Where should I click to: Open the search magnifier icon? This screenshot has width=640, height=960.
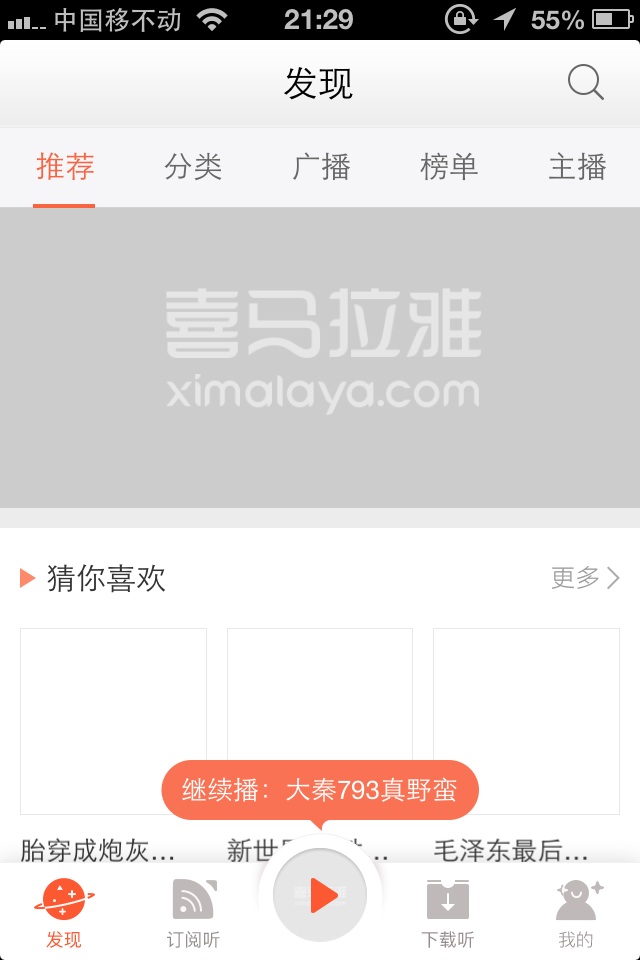click(x=585, y=83)
